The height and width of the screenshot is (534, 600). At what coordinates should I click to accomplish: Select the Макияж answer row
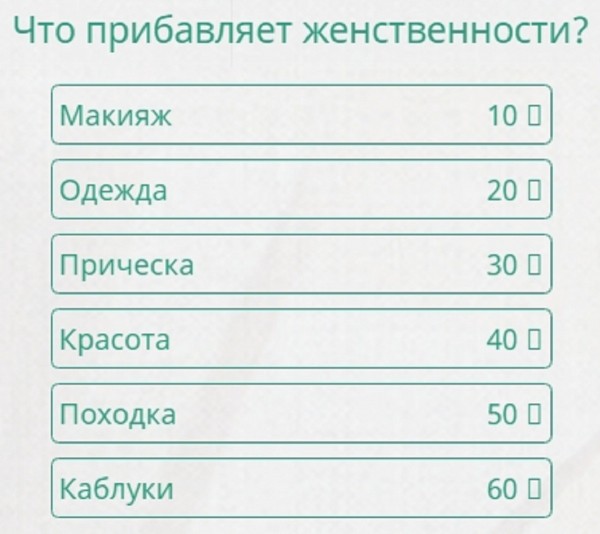pos(300,115)
